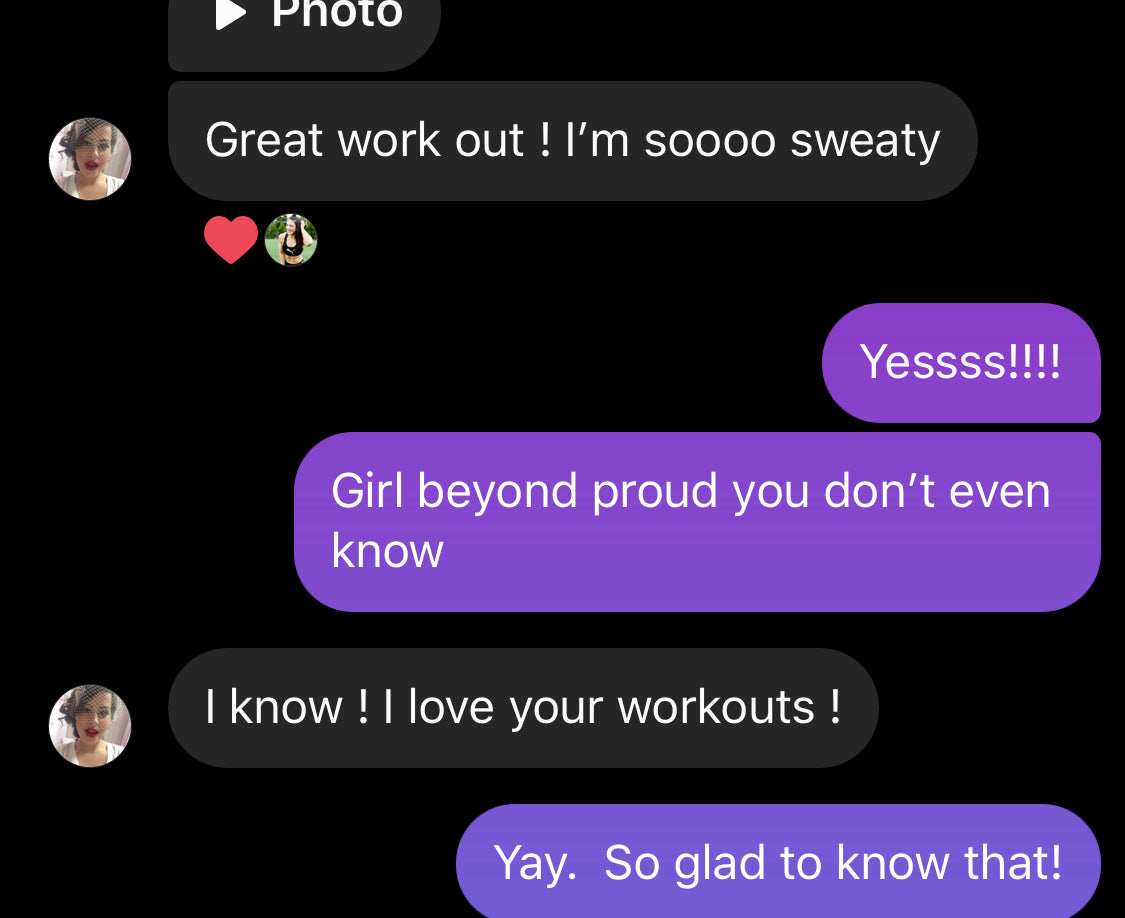Open sender's avatar beside "Great work out" message

click(x=90, y=159)
